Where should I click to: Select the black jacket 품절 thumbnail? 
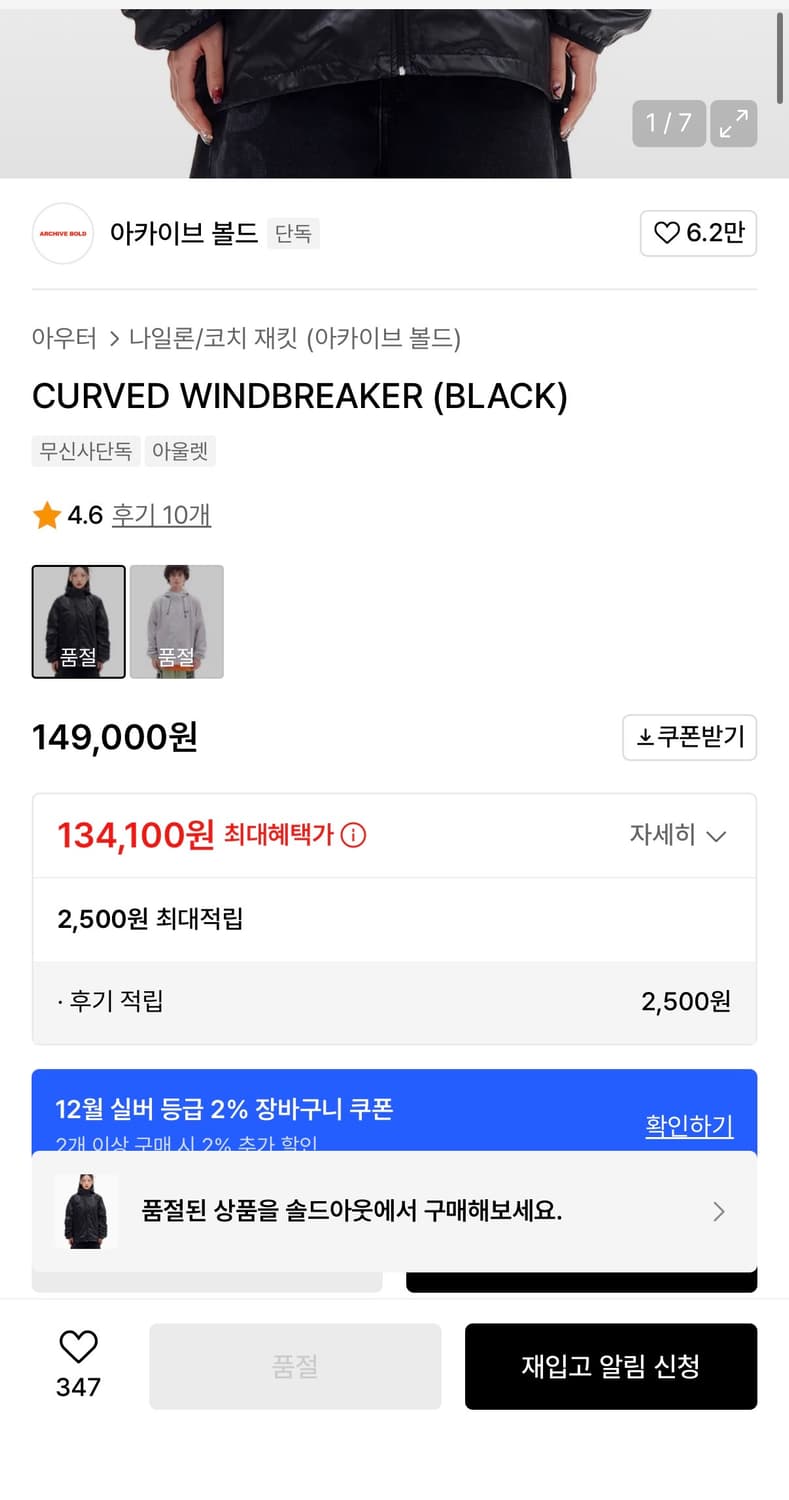click(78, 621)
